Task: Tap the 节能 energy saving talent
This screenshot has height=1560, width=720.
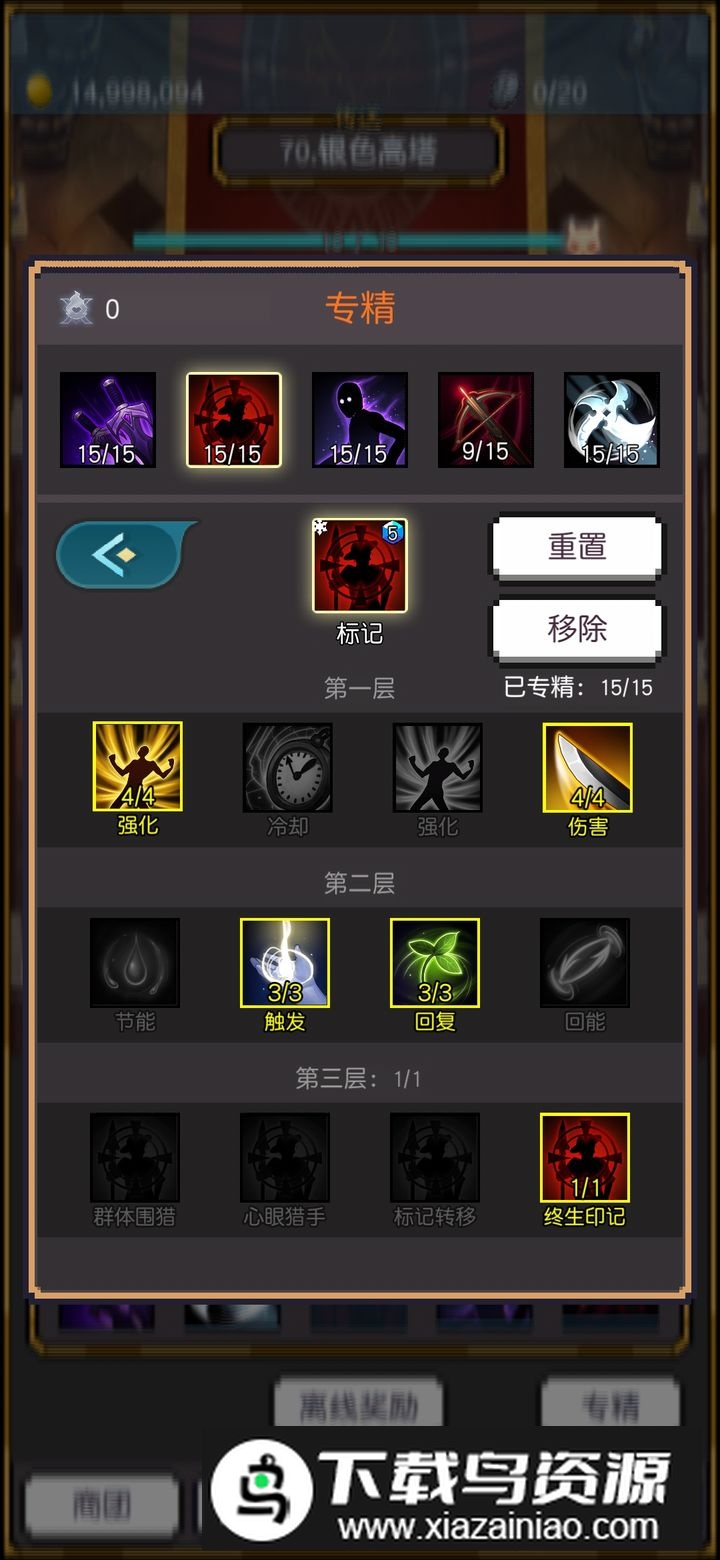Action: pyautogui.click(x=135, y=963)
